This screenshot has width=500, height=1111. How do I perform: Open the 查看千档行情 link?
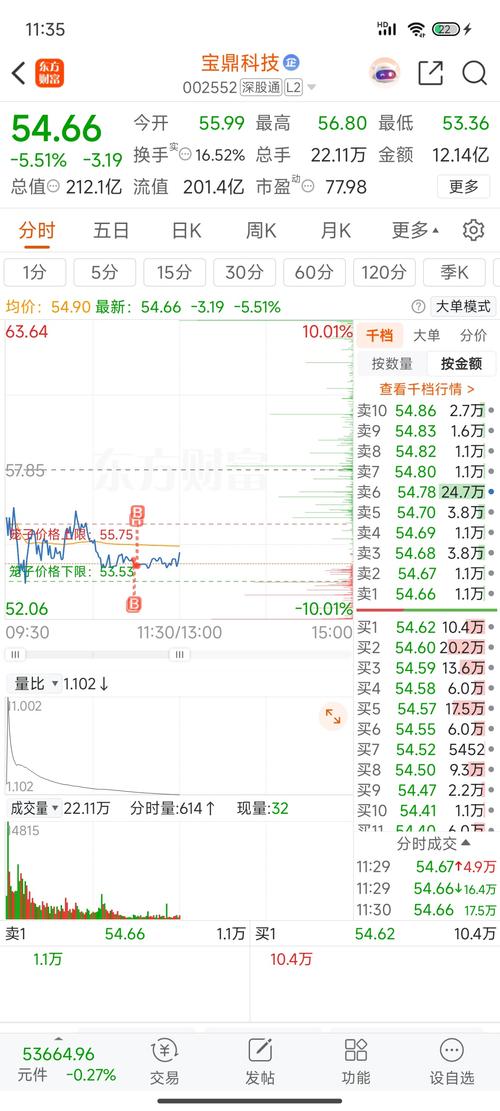point(427,389)
